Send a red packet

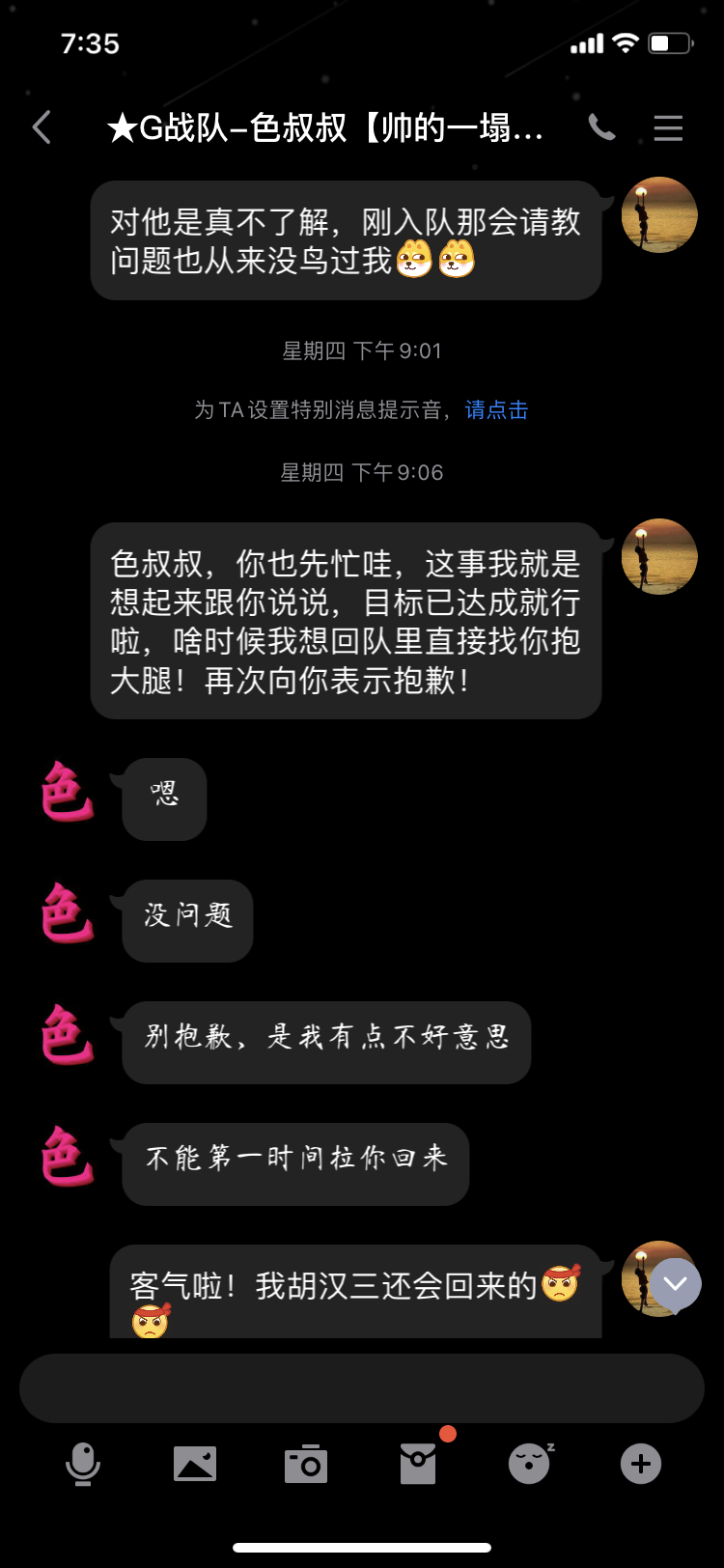pos(418,1464)
